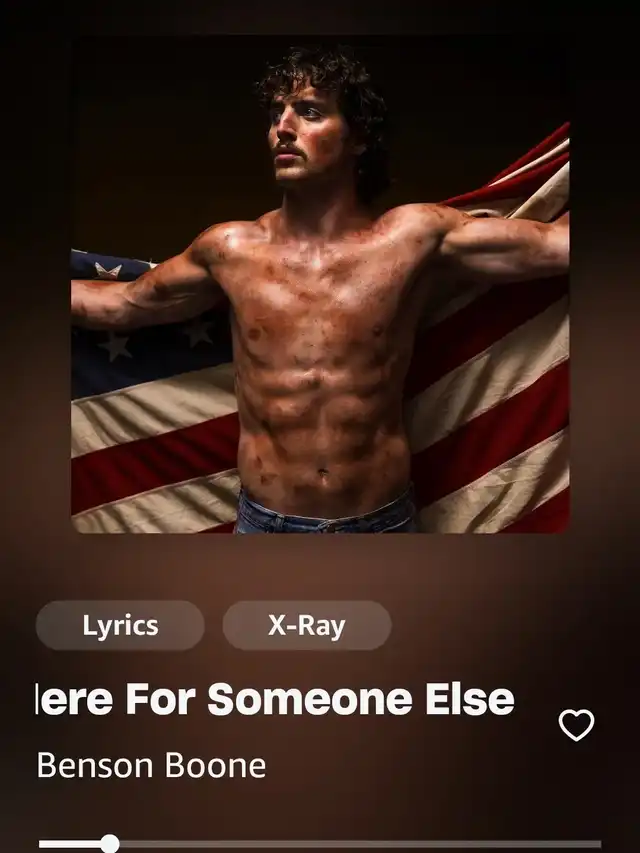
Task: Tap the playback progress bar
Action: [320, 844]
